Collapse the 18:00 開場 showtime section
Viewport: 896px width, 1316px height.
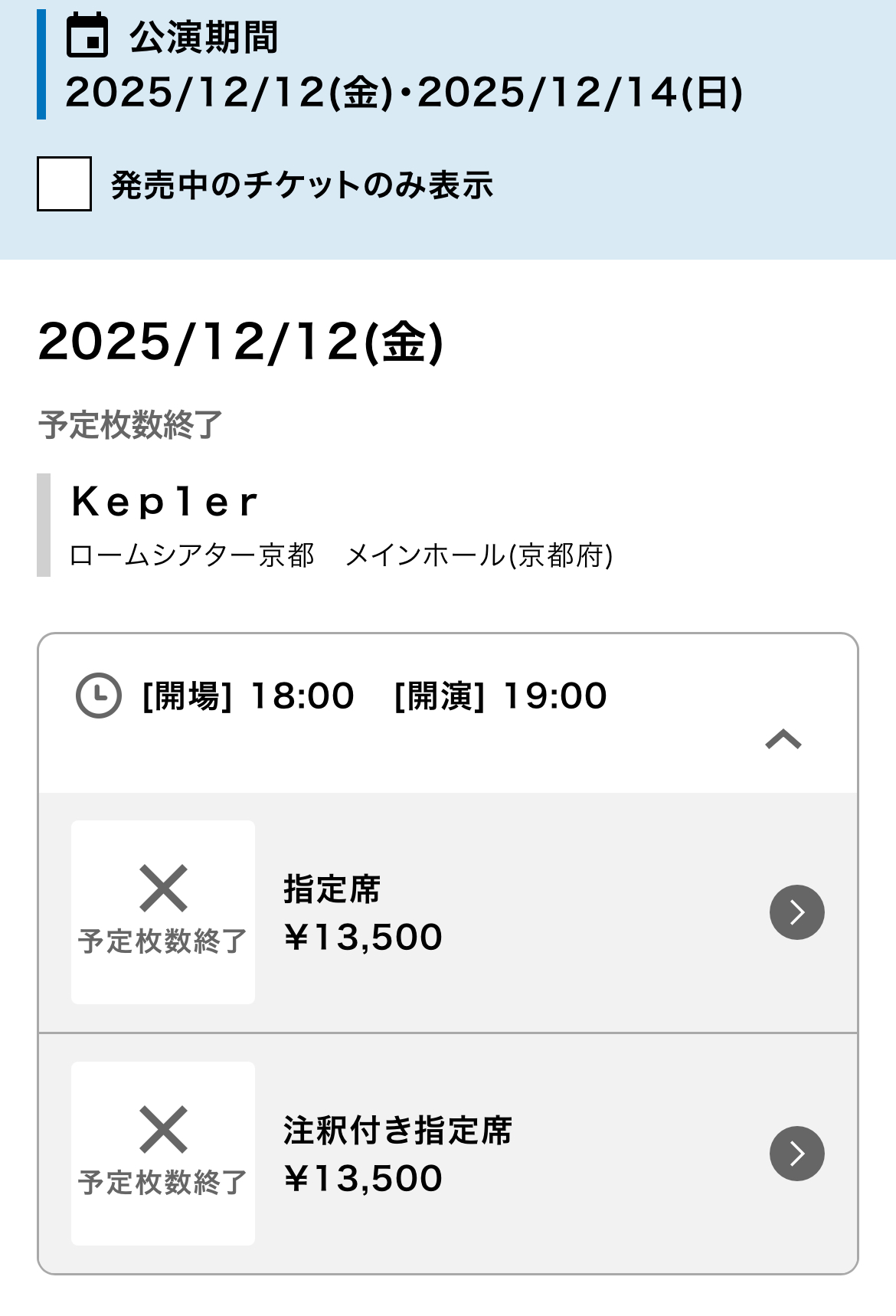(783, 739)
